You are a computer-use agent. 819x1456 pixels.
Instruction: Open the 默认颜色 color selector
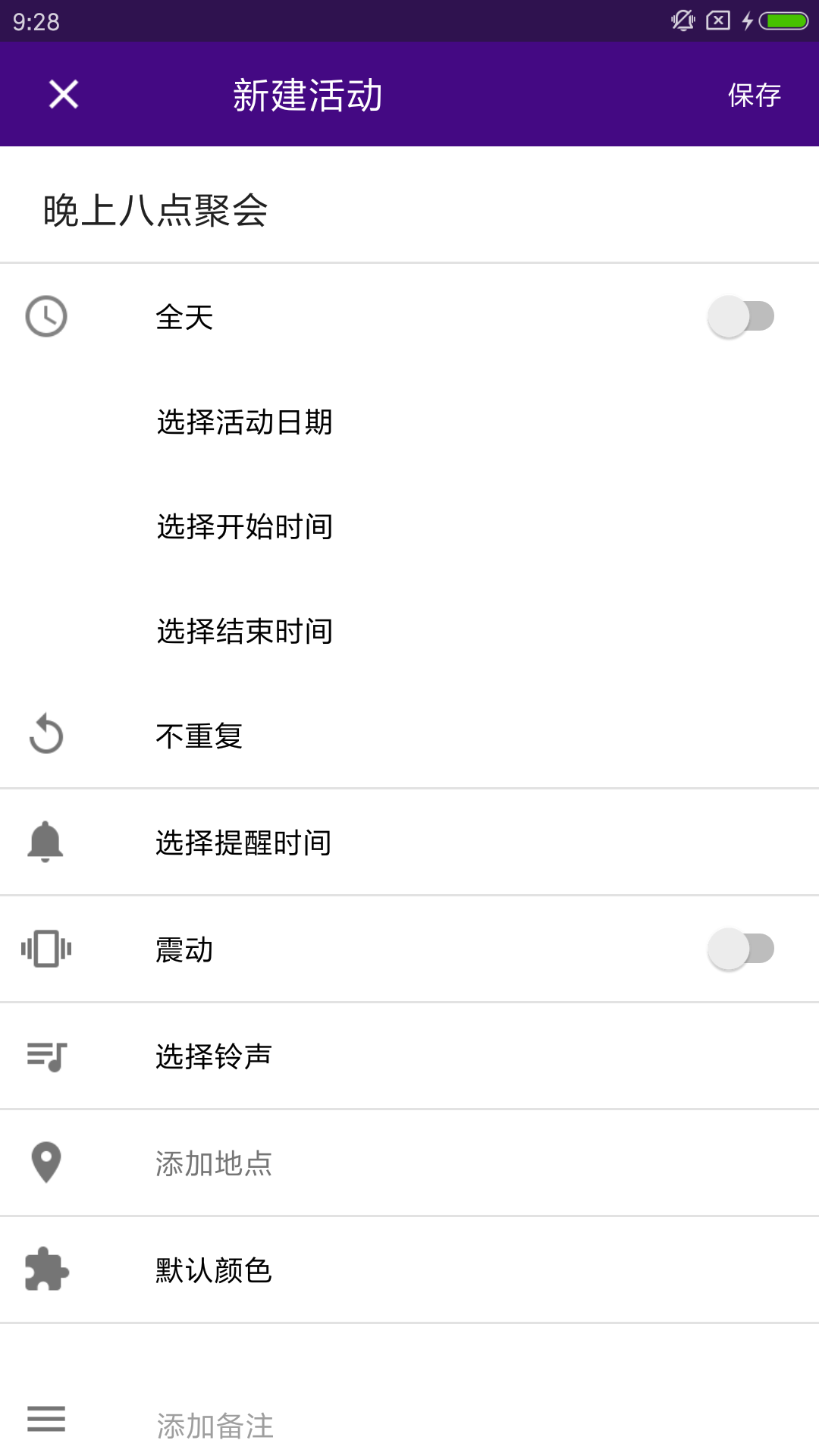click(x=213, y=1270)
